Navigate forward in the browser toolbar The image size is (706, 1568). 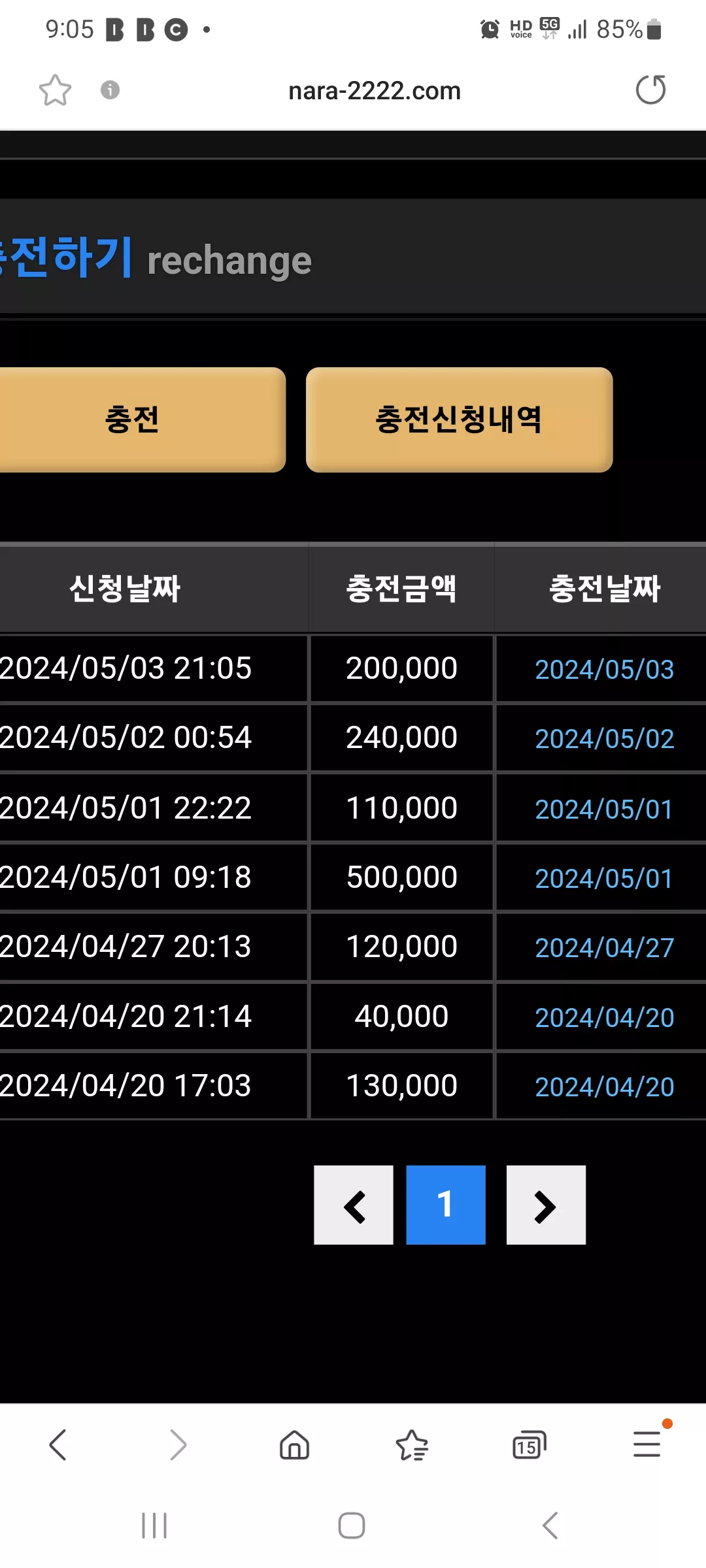point(177,1445)
